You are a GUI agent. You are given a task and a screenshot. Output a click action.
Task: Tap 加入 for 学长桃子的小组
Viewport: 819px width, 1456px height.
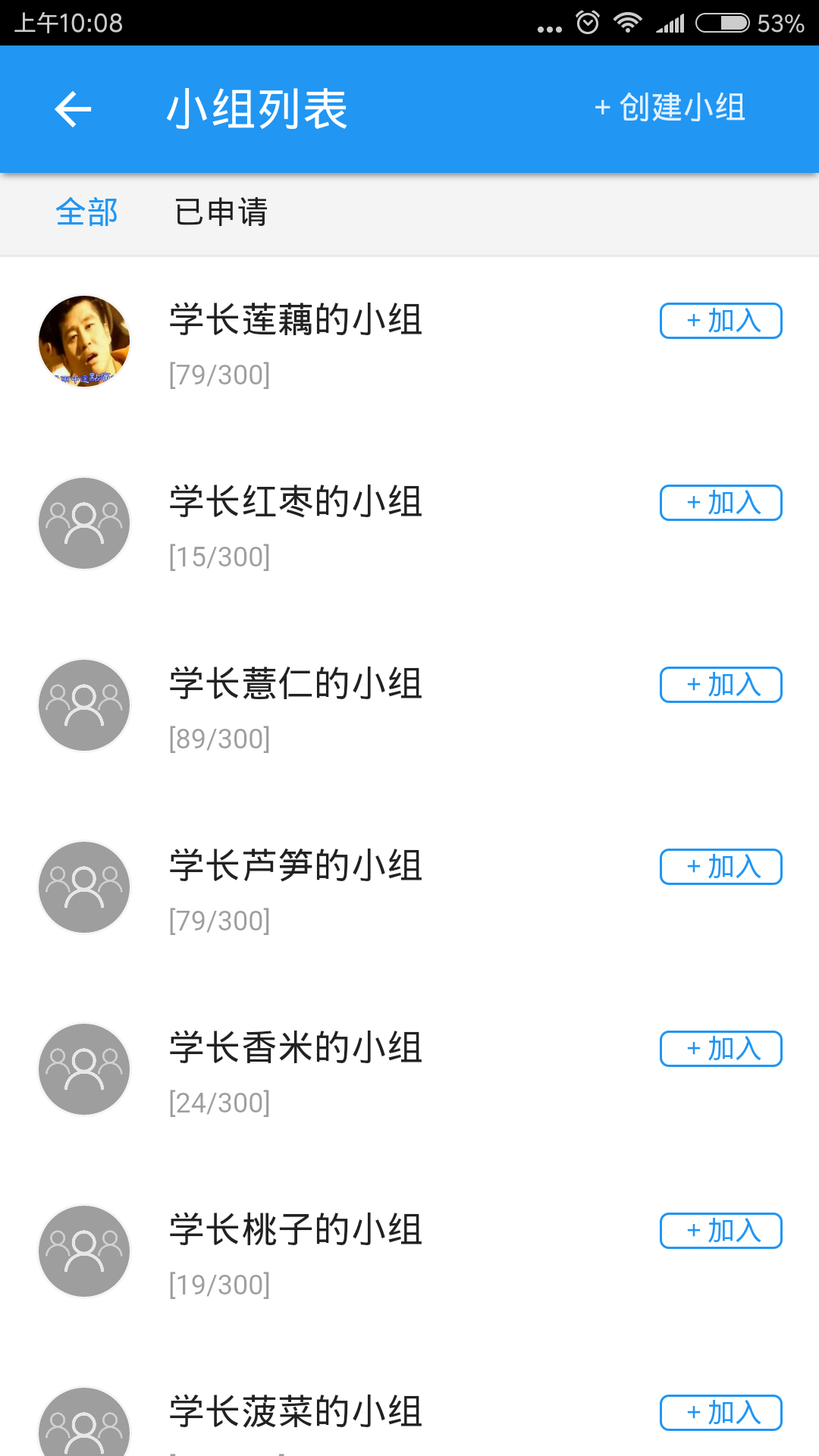pyautogui.click(x=720, y=1231)
